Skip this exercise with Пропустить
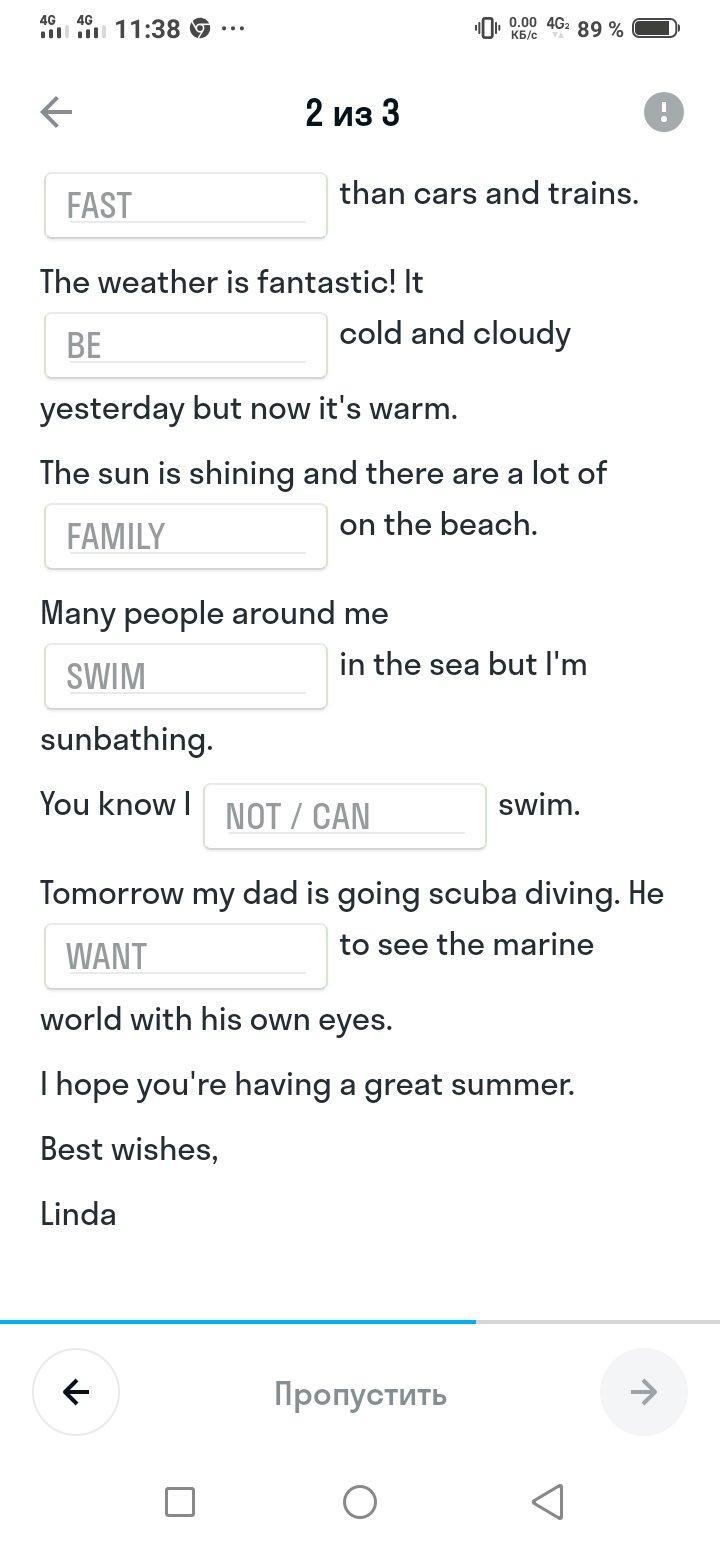This screenshot has height=1544, width=720. click(x=360, y=1394)
